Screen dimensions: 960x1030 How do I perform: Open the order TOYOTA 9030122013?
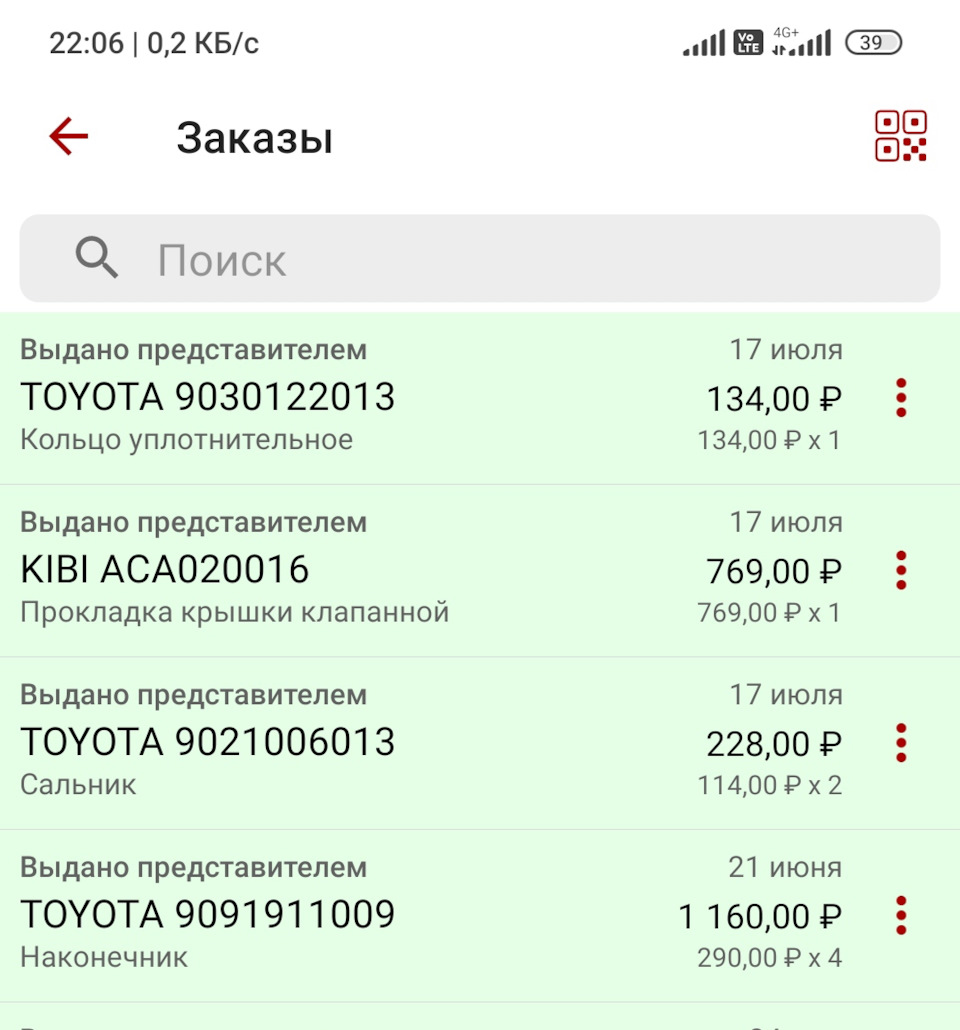(208, 397)
